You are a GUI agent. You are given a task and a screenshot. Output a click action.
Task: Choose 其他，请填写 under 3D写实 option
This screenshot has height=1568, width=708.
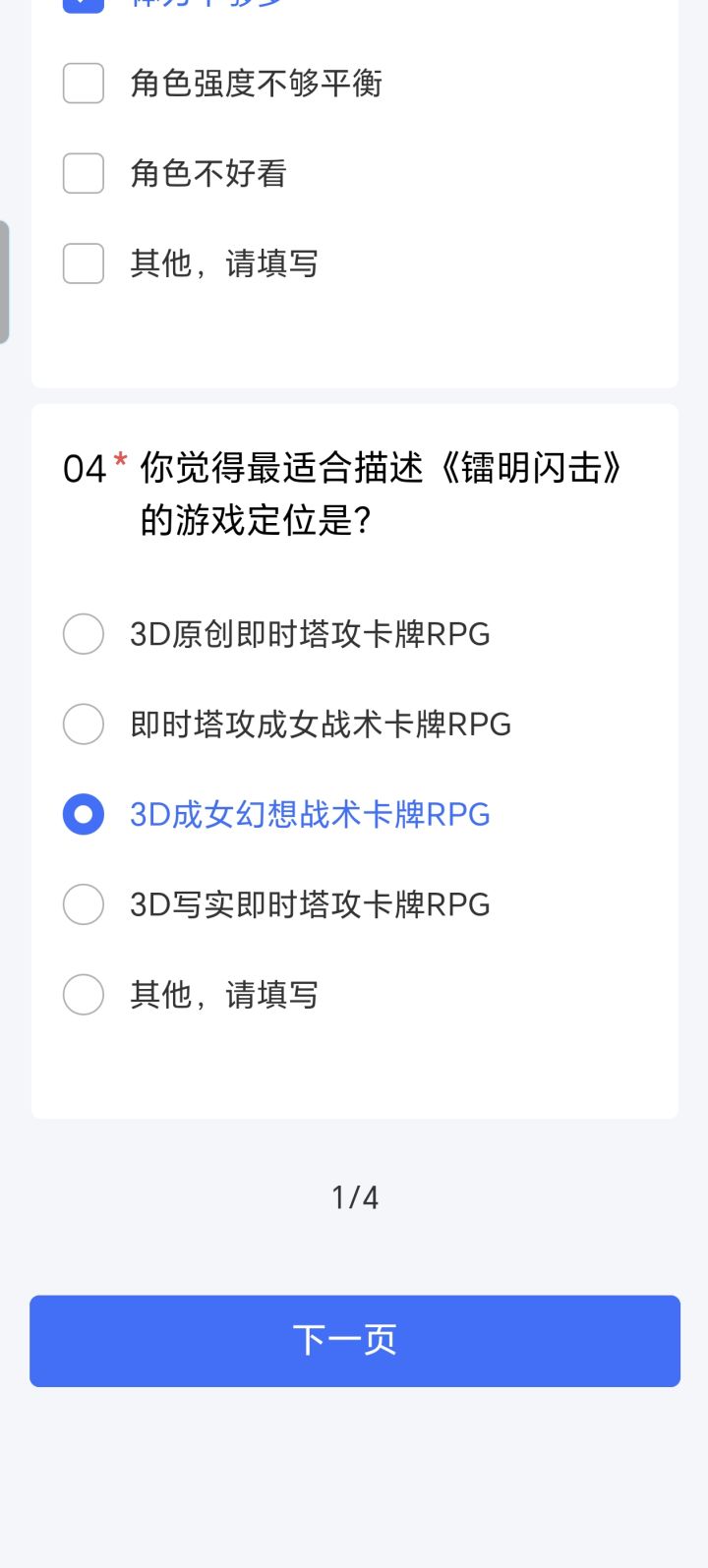84,995
